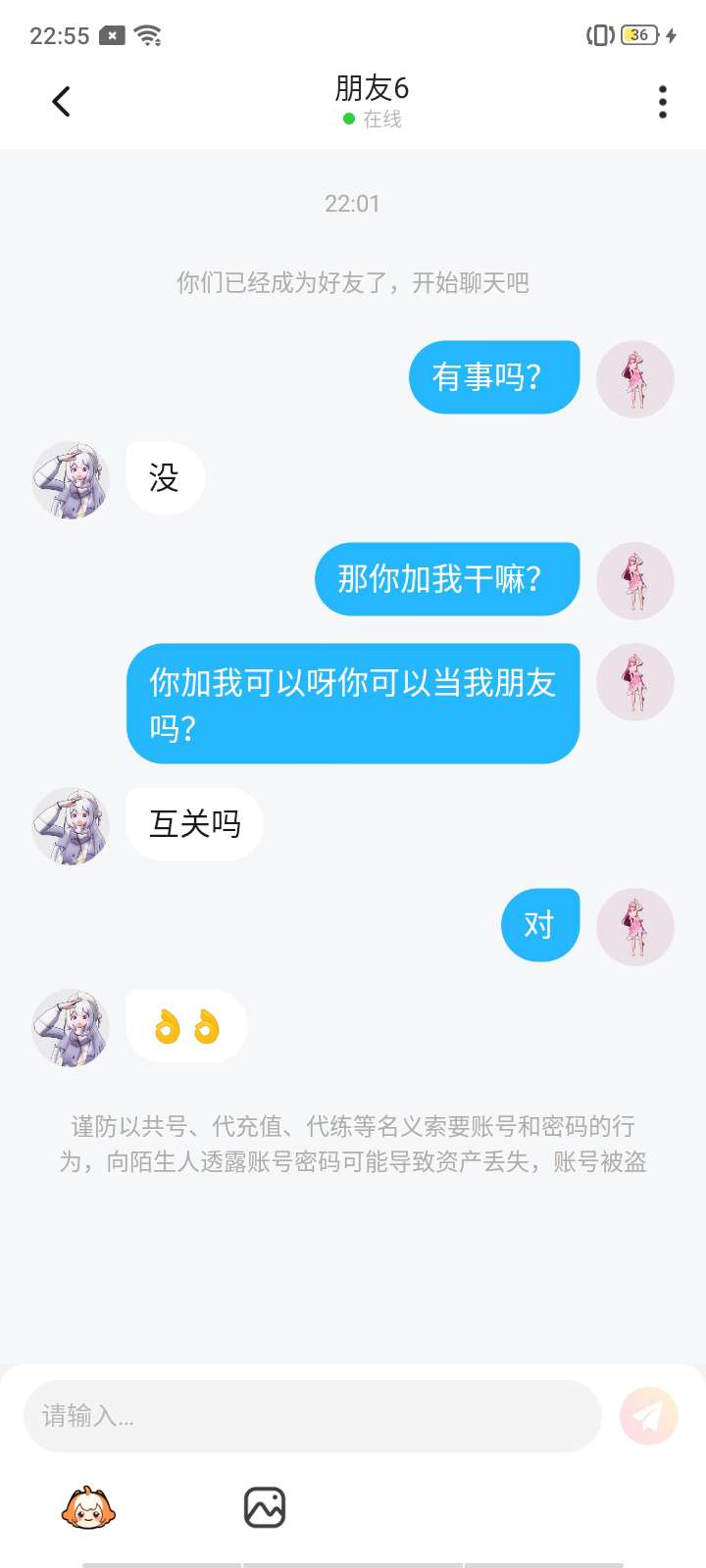
Task: Open the image picker icon
Action: [265, 1507]
